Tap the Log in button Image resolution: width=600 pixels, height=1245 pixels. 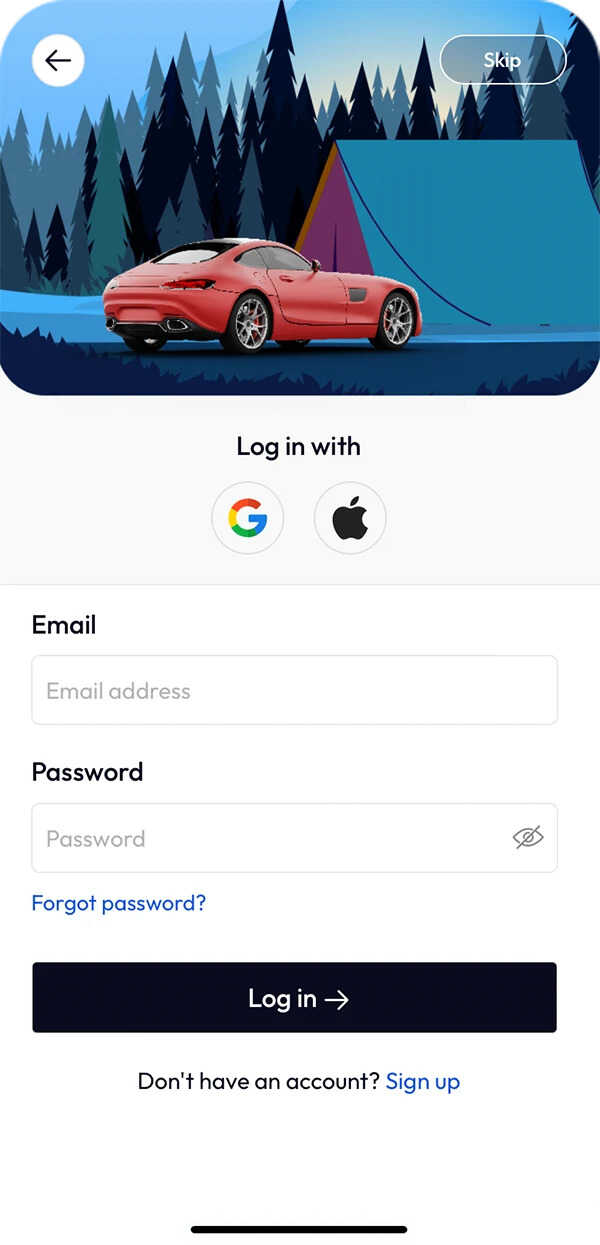click(294, 998)
